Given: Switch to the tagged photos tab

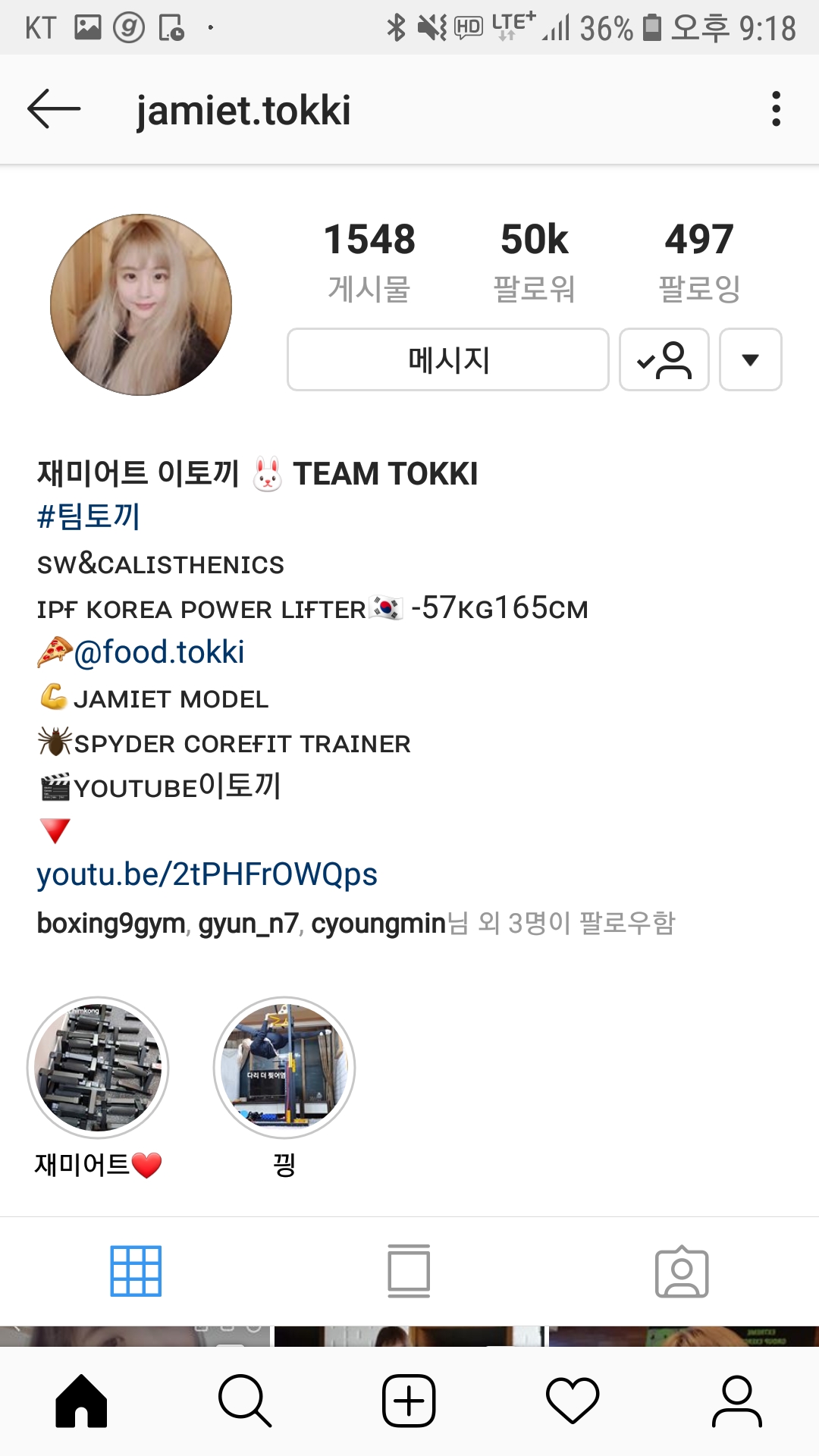Looking at the screenshot, I should click(x=682, y=1271).
